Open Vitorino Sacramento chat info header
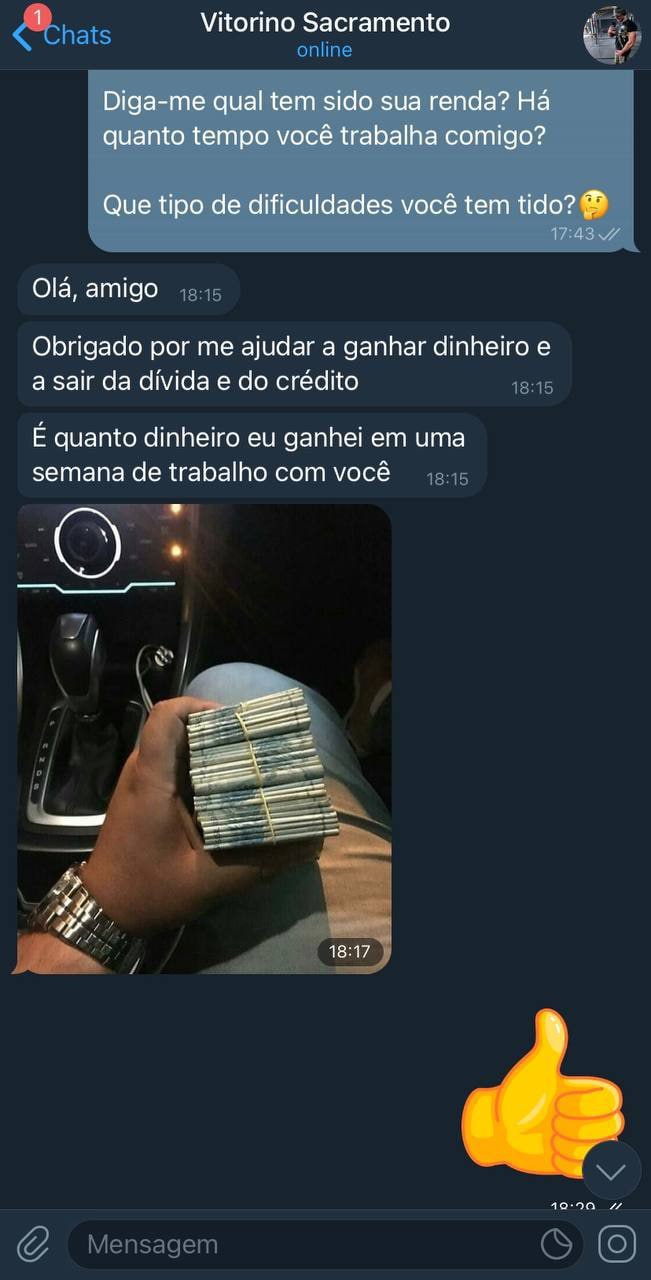 [325, 34]
